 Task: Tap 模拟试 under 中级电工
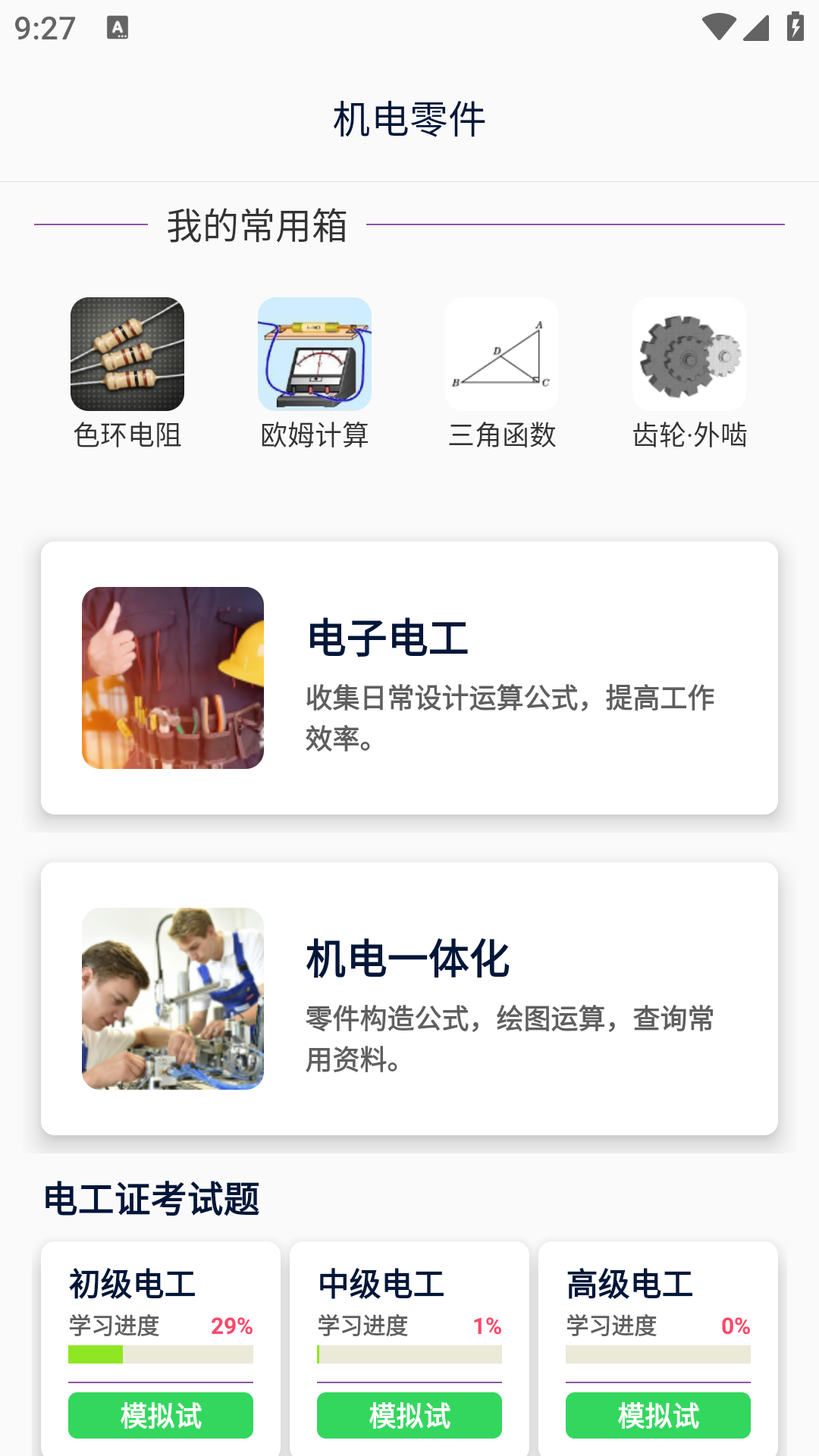[x=409, y=1415]
